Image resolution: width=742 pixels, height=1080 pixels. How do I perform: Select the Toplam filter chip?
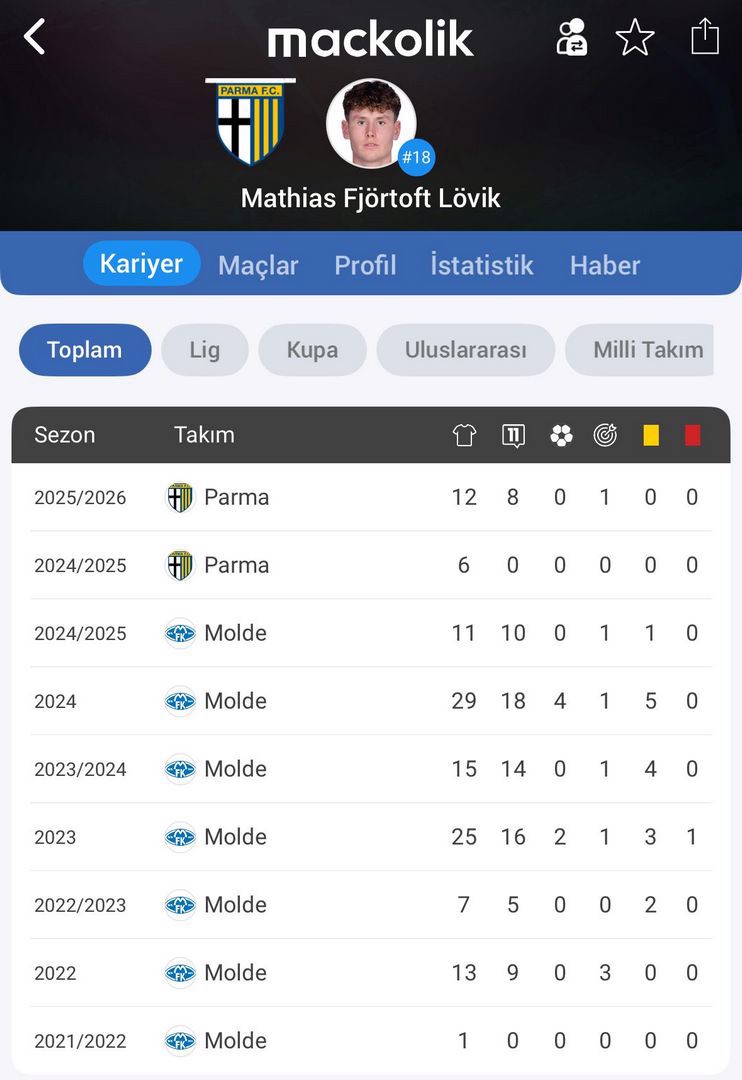(x=85, y=350)
